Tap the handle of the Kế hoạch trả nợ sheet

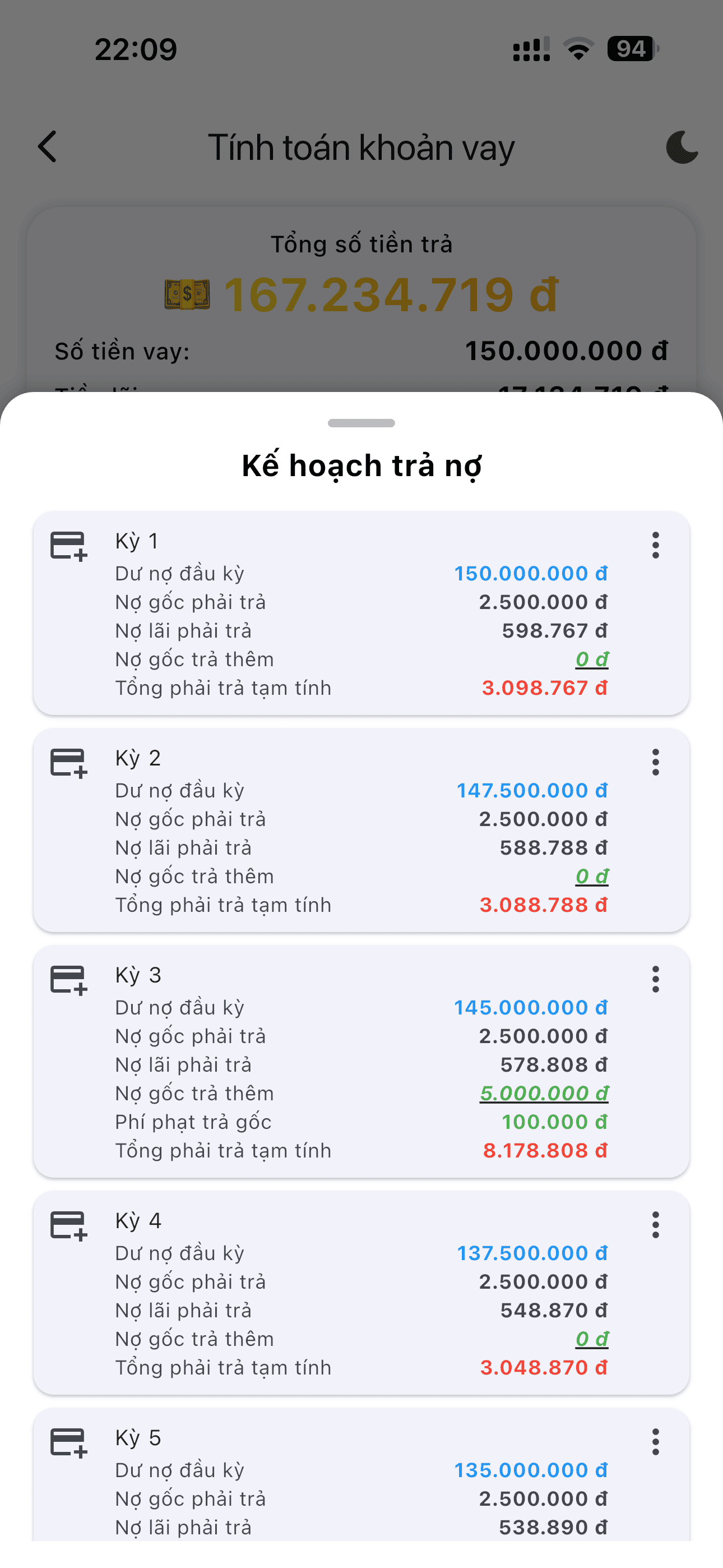(x=361, y=423)
